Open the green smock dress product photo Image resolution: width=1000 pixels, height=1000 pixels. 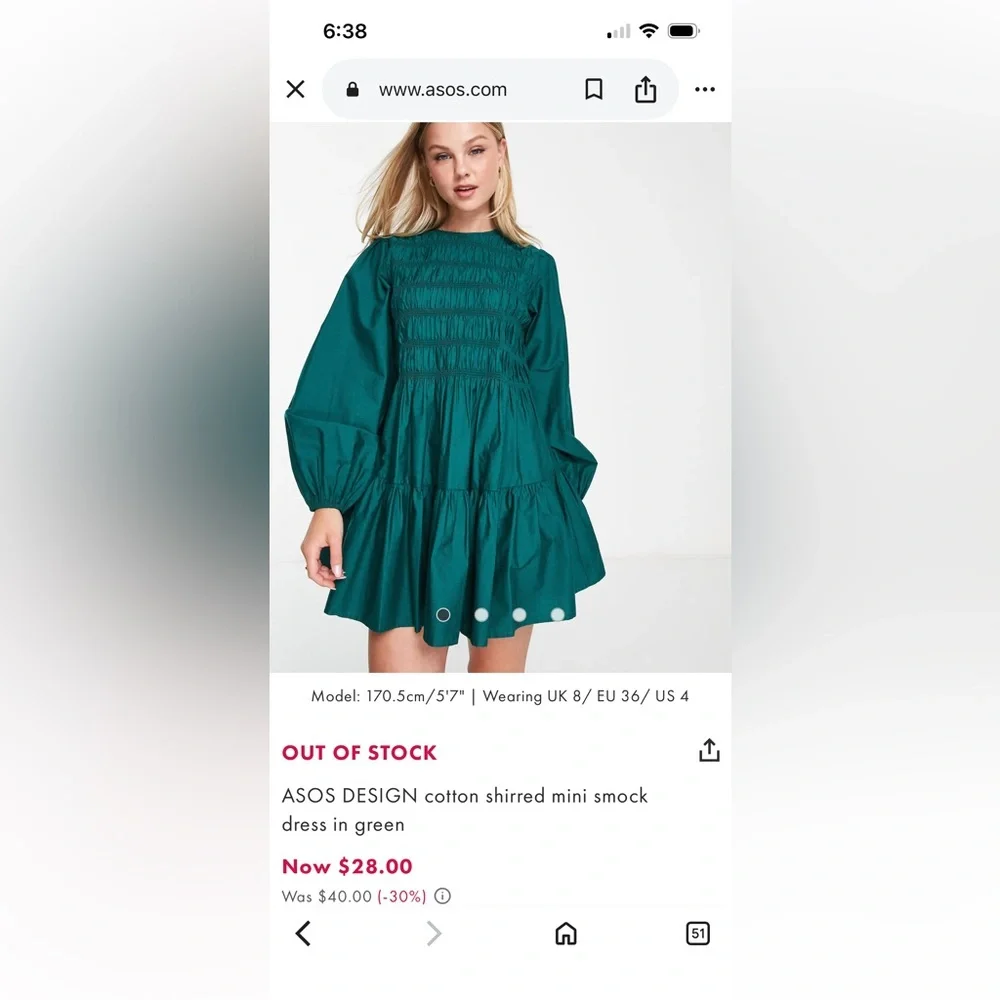coord(501,397)
